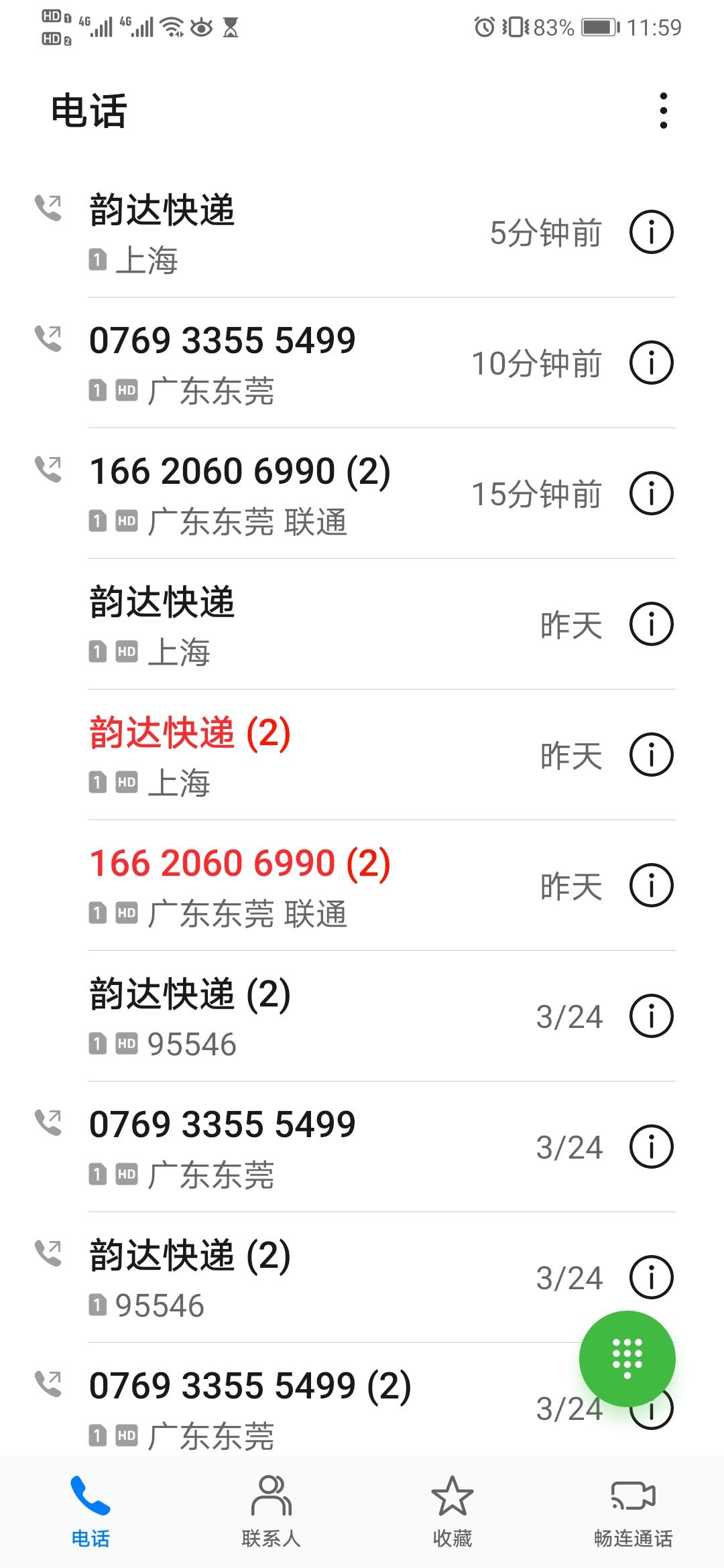The height and width of the screenshot is (1568, 724).
Task: Switch to the 畅连通话 tab
Action: [633, 1511]
